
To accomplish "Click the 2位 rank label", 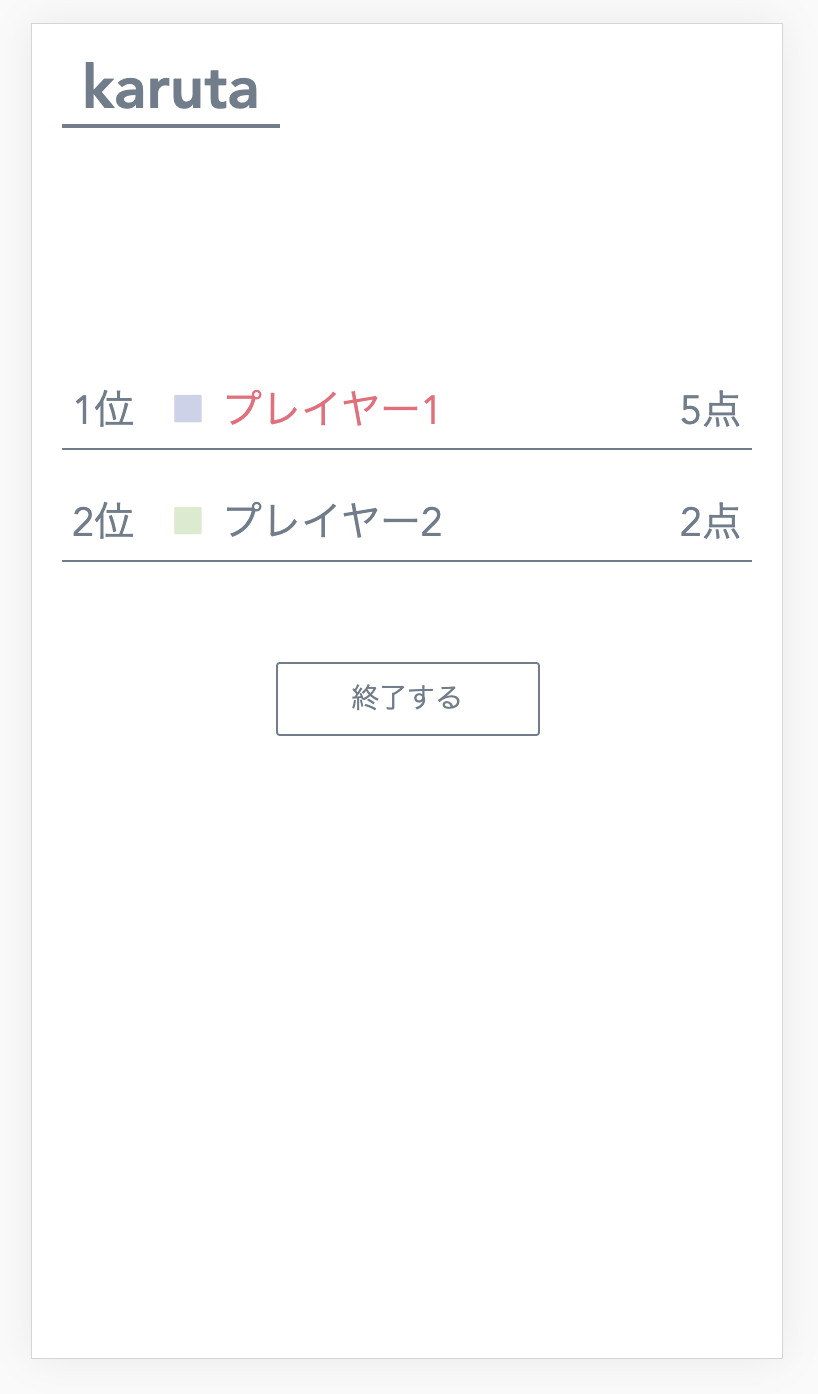I will [105, 521].
